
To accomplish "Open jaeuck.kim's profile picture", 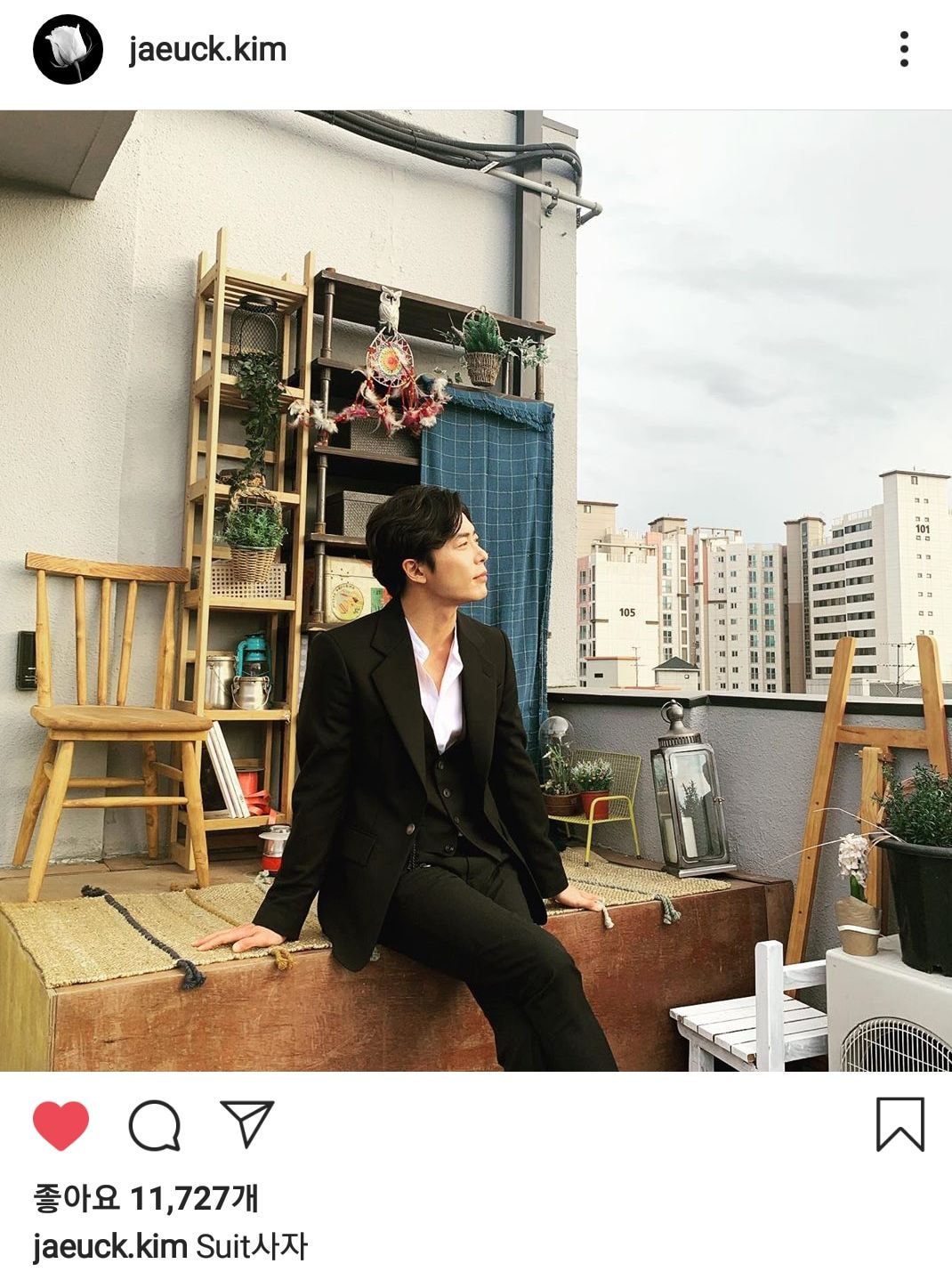I will [x=68, y=50].
